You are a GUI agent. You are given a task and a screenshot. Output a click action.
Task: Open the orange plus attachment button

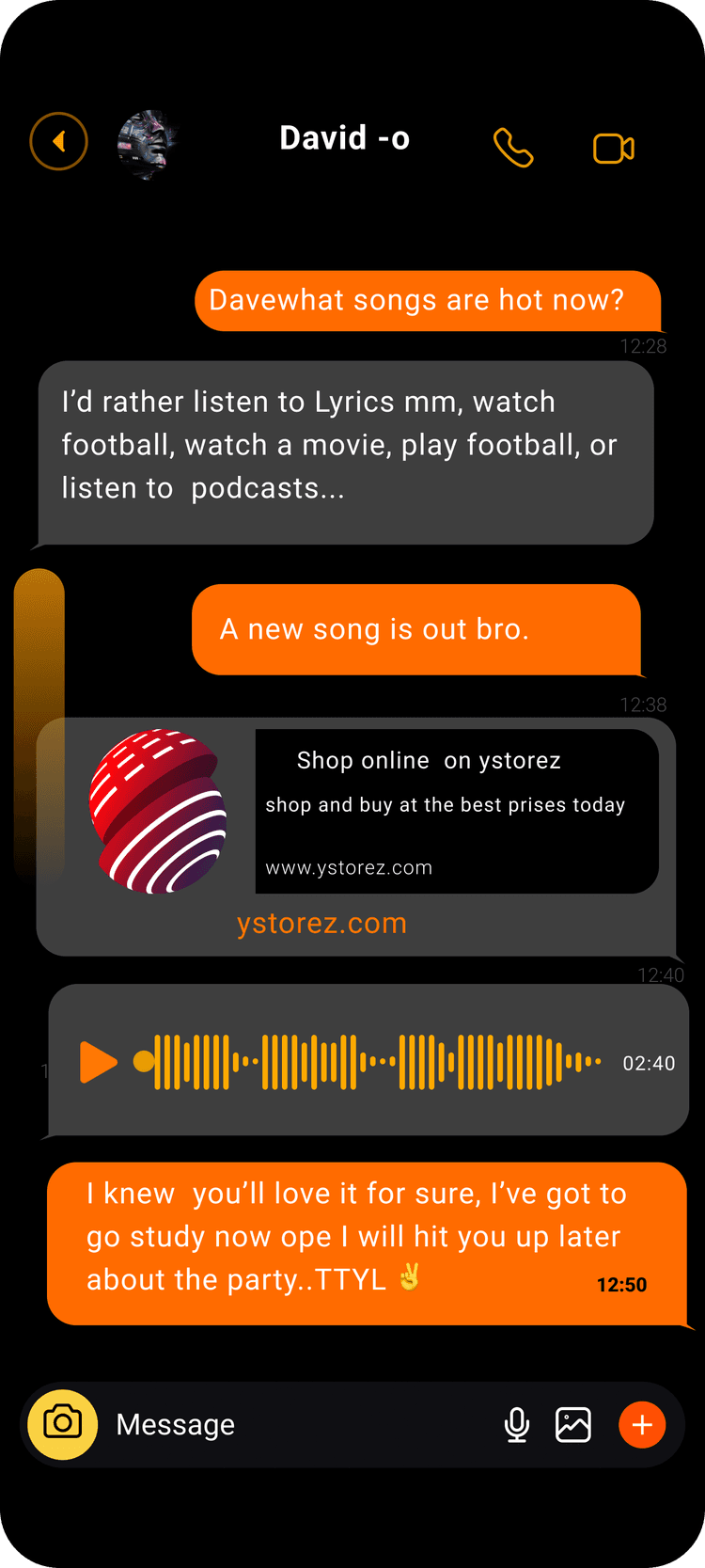pyautogui.click(x=642, y=1425)
